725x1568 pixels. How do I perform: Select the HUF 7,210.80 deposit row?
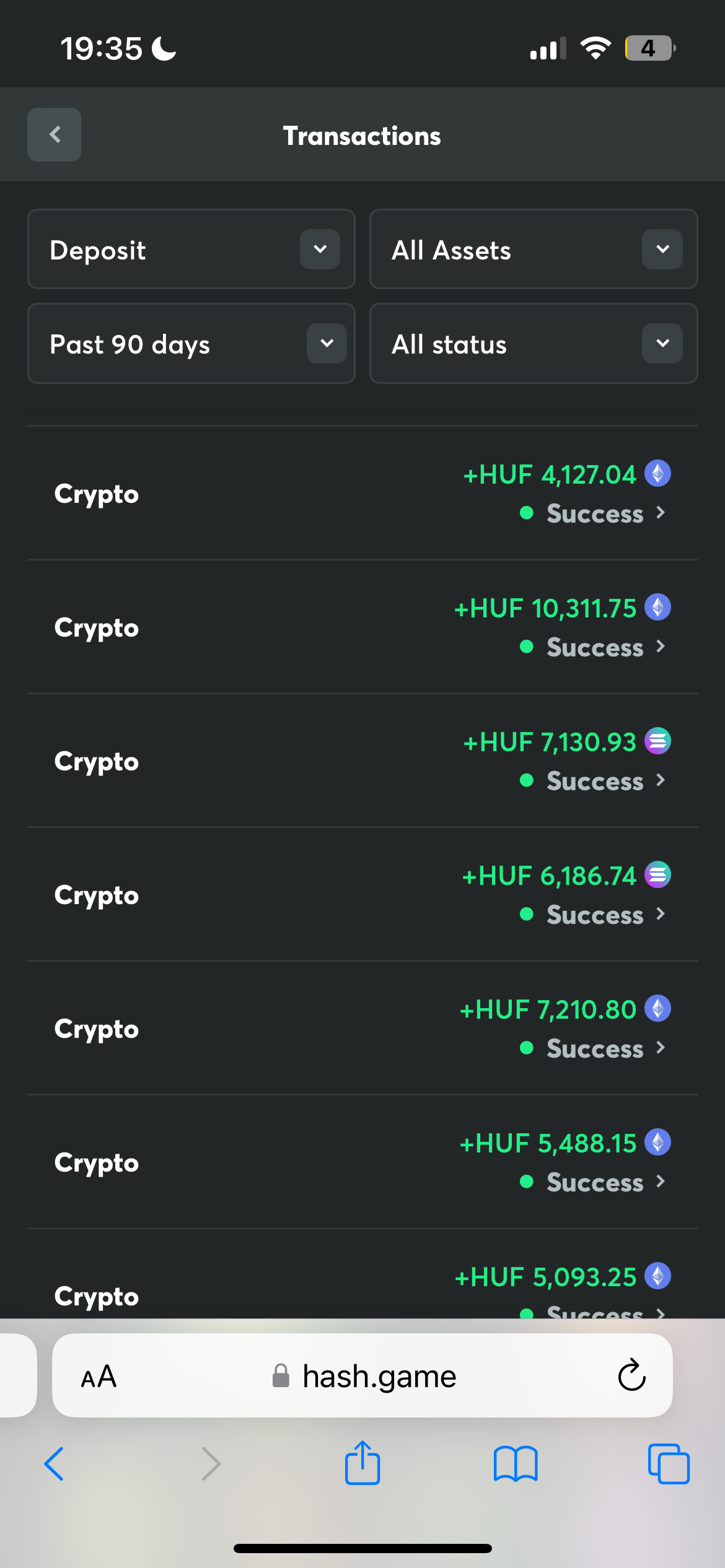click(x=362, y=1029)
